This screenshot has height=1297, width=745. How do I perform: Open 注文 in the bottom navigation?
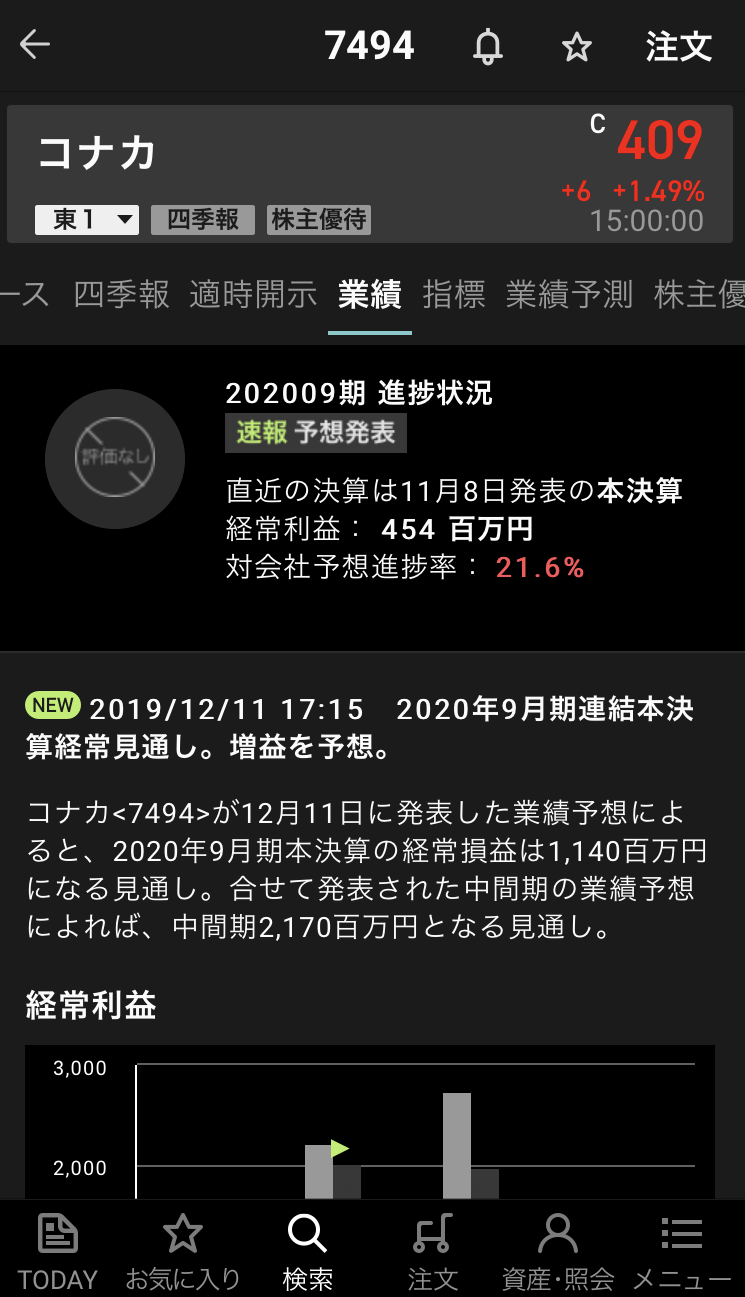click(x=432, y=1250)
